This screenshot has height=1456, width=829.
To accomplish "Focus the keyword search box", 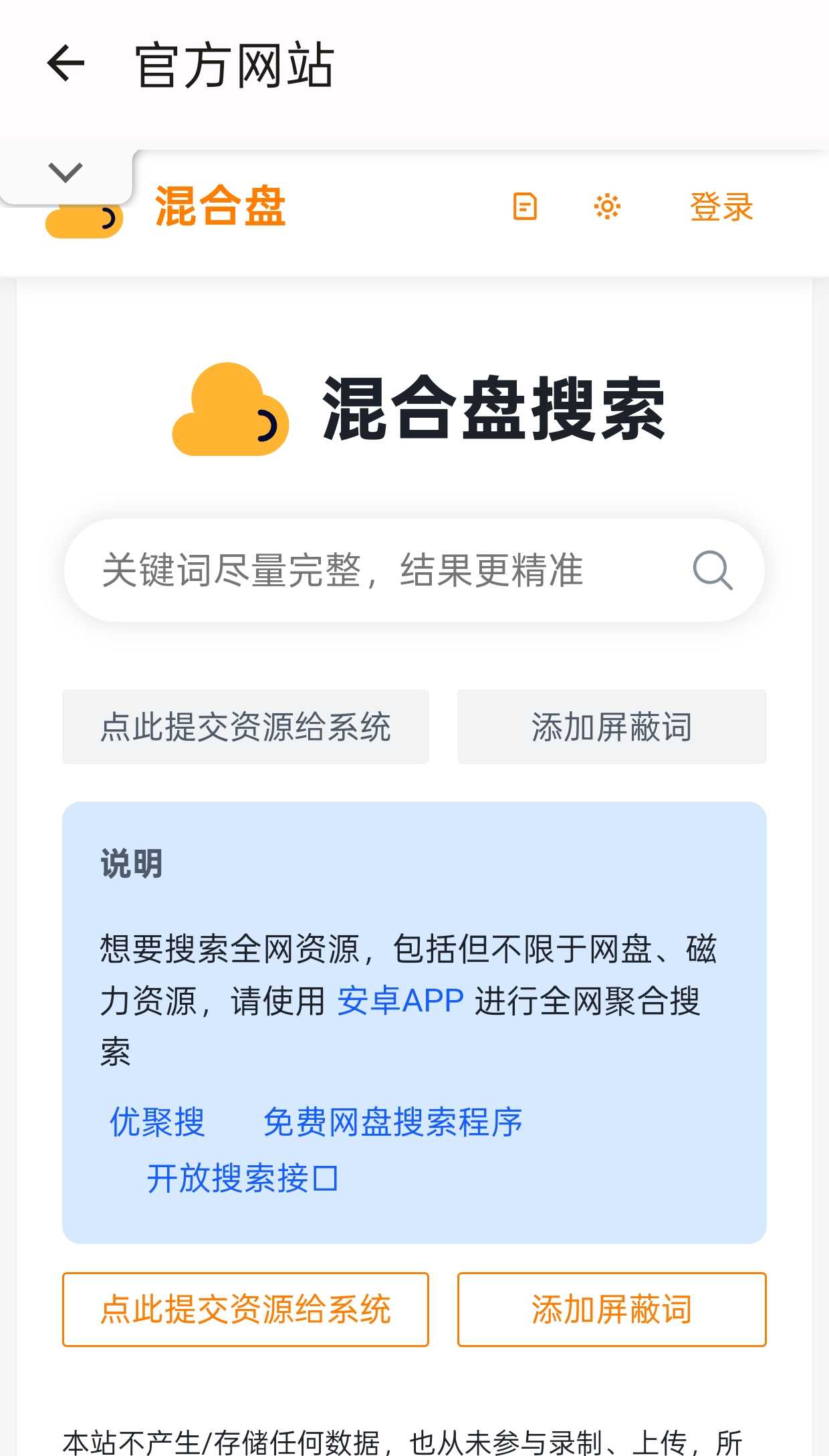I will click(x=374, y=570).
